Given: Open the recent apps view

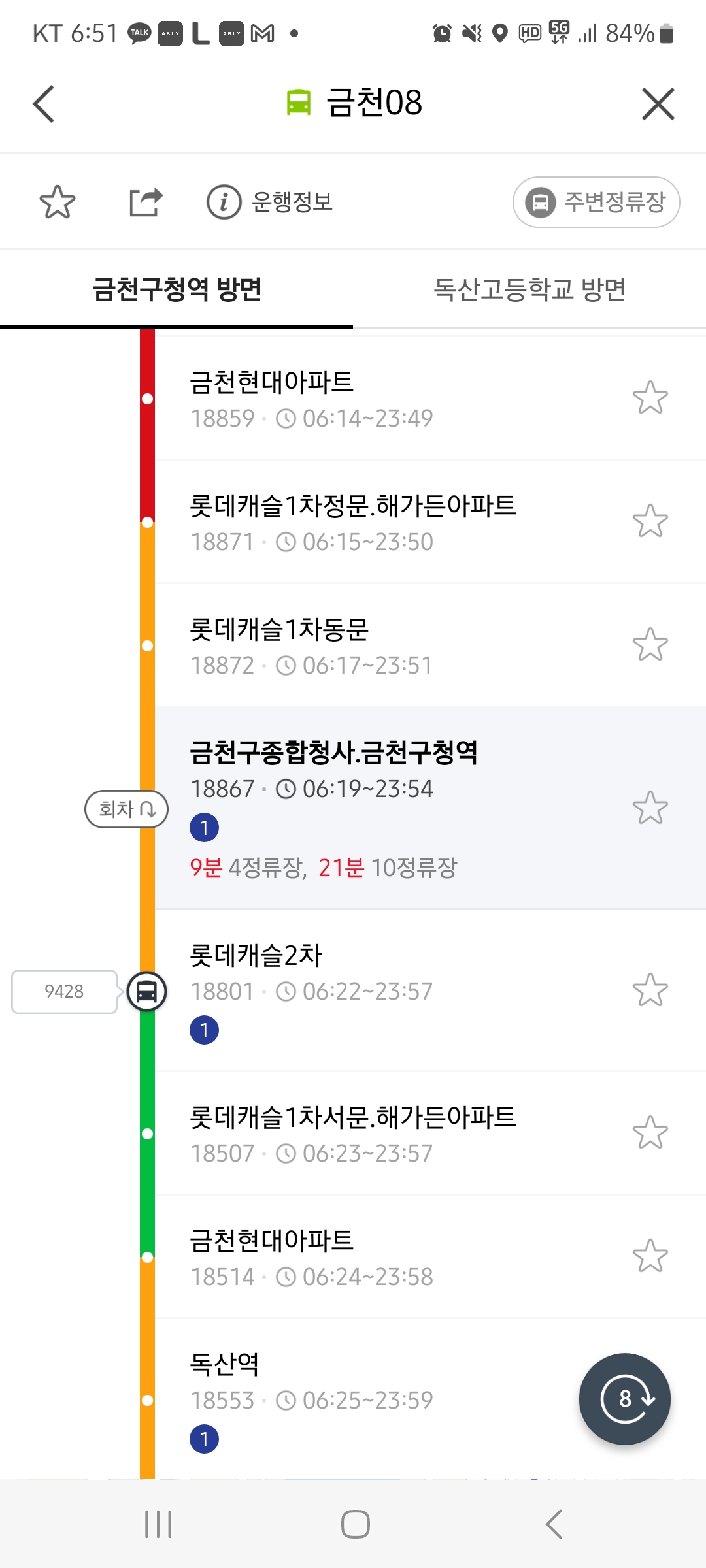Looking at the screenshot, I should pyautogui.click(x=158, y=1524).
